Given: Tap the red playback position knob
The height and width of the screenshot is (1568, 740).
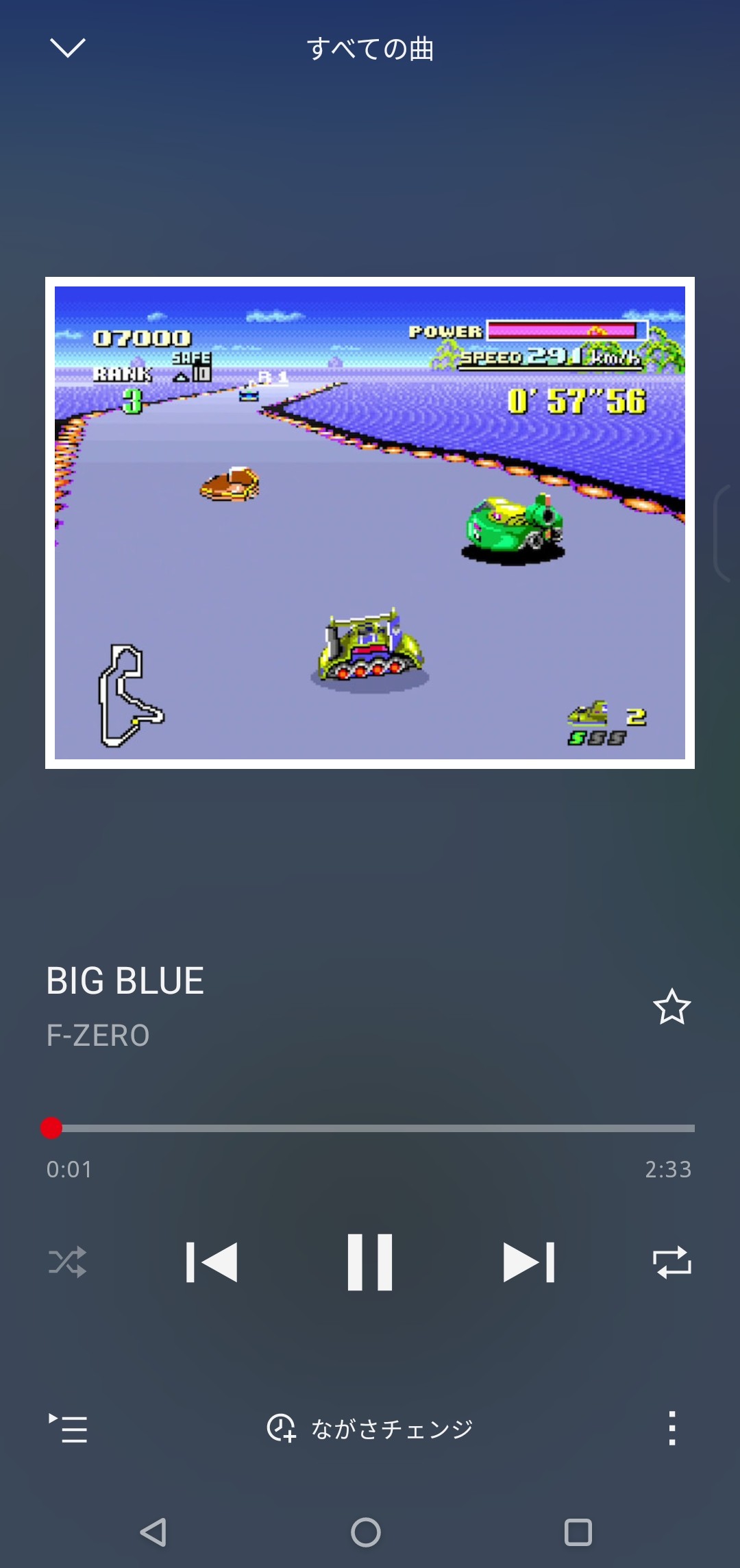Looking at the screenshot, I should click(x=51, y=1128).
